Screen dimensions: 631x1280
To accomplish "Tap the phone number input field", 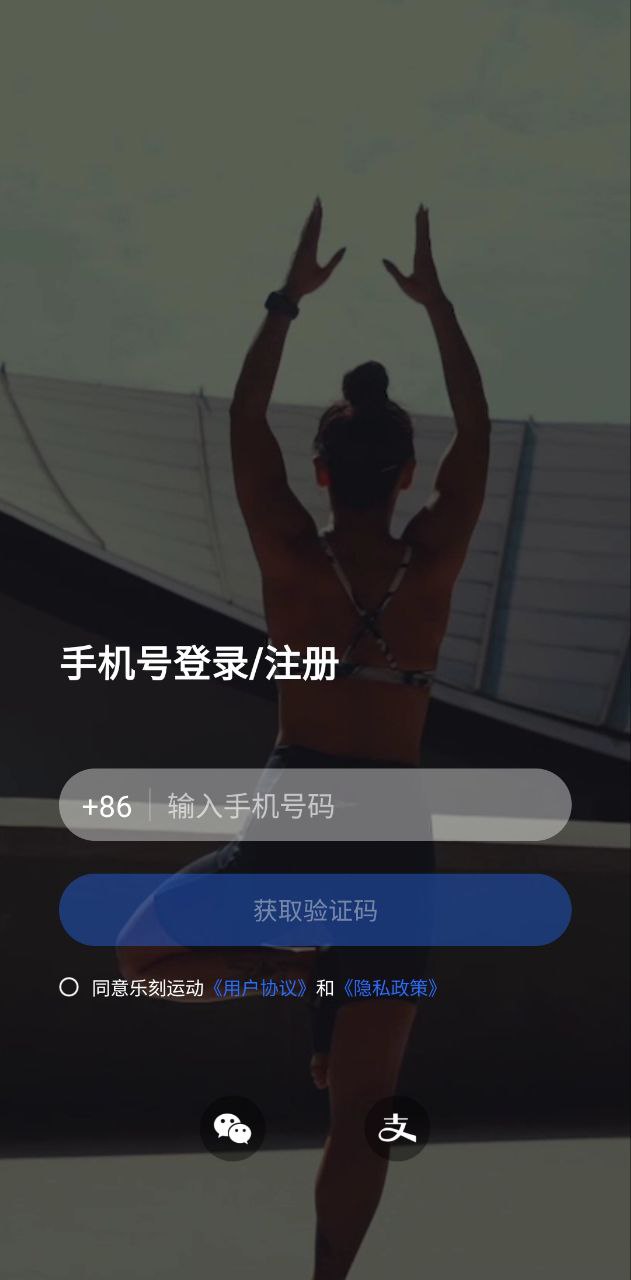I will pos(360,806).
